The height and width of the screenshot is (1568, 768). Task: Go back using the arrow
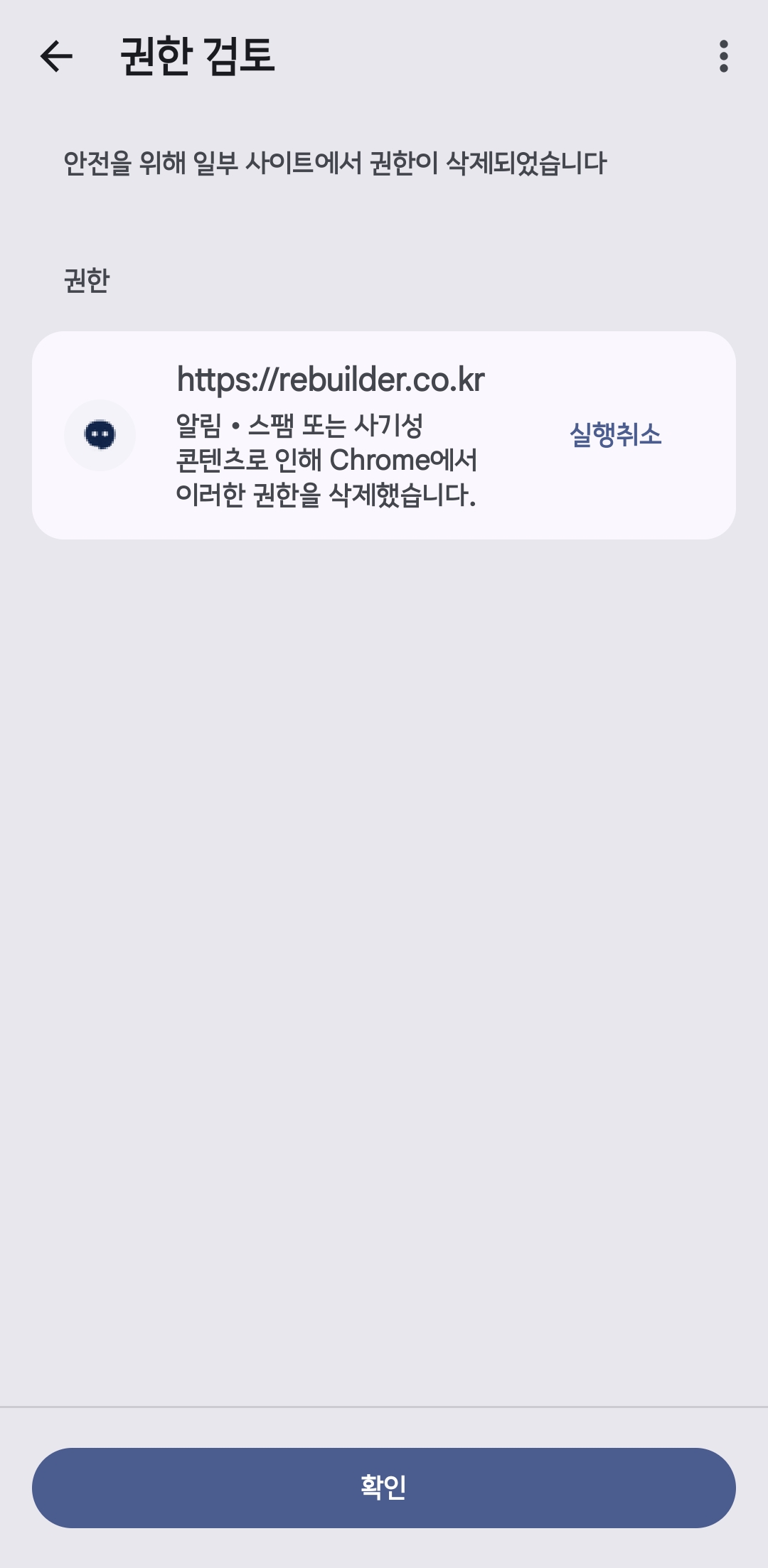(57, 56)
